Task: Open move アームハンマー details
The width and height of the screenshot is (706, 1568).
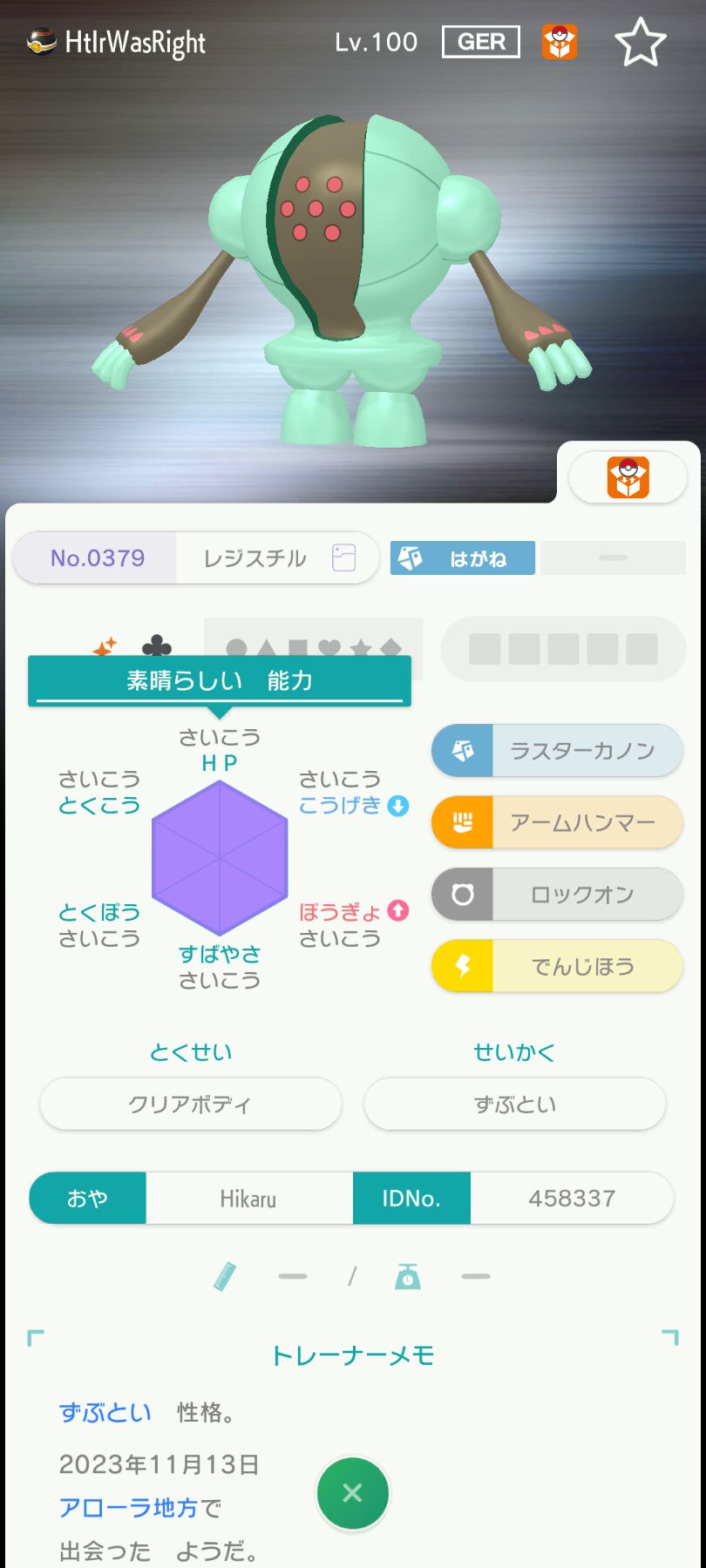Action: [x=557, y=822]
